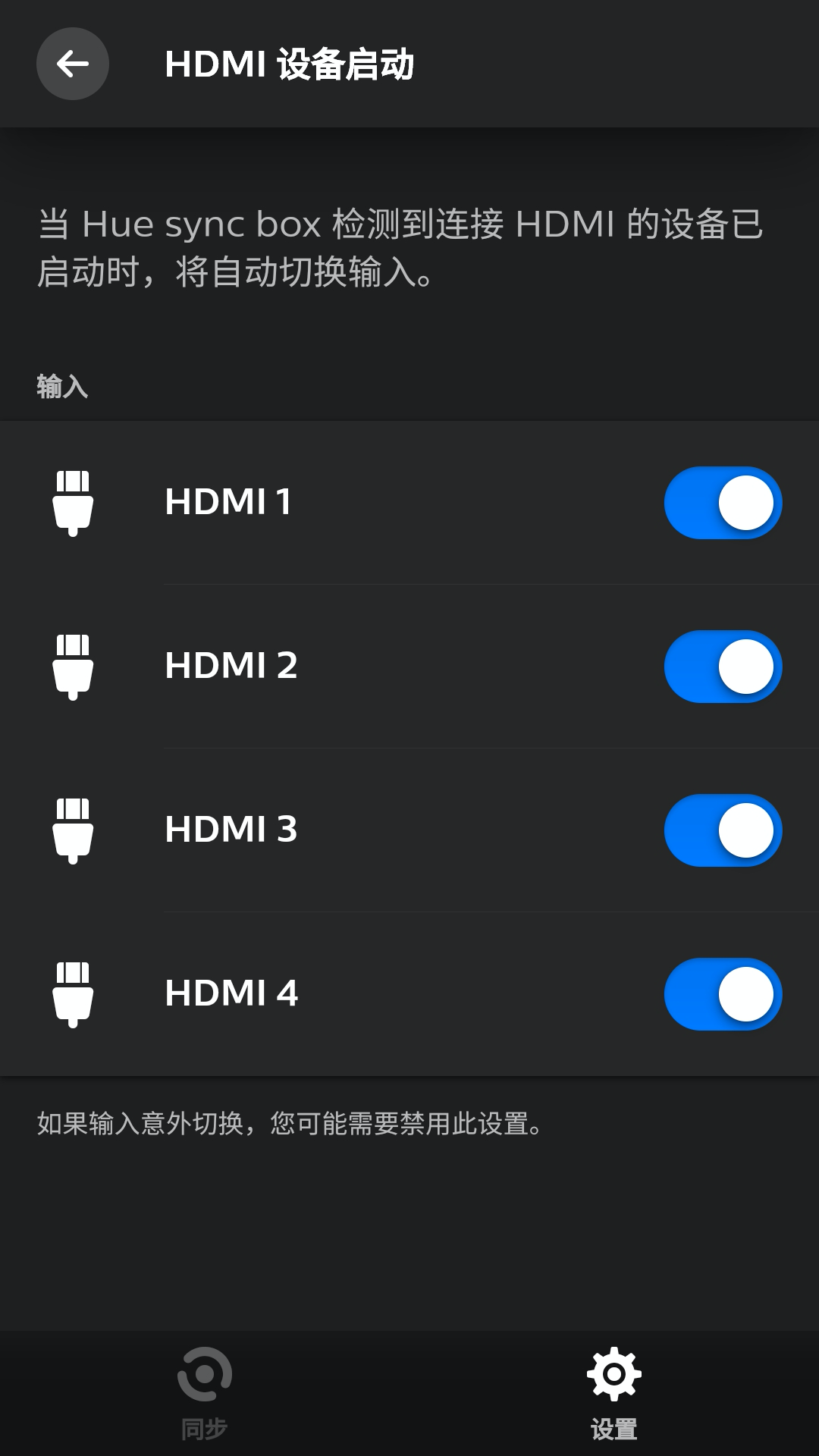
Task: Switch to the 同步 tab
Action: [x=203, y=1399]
